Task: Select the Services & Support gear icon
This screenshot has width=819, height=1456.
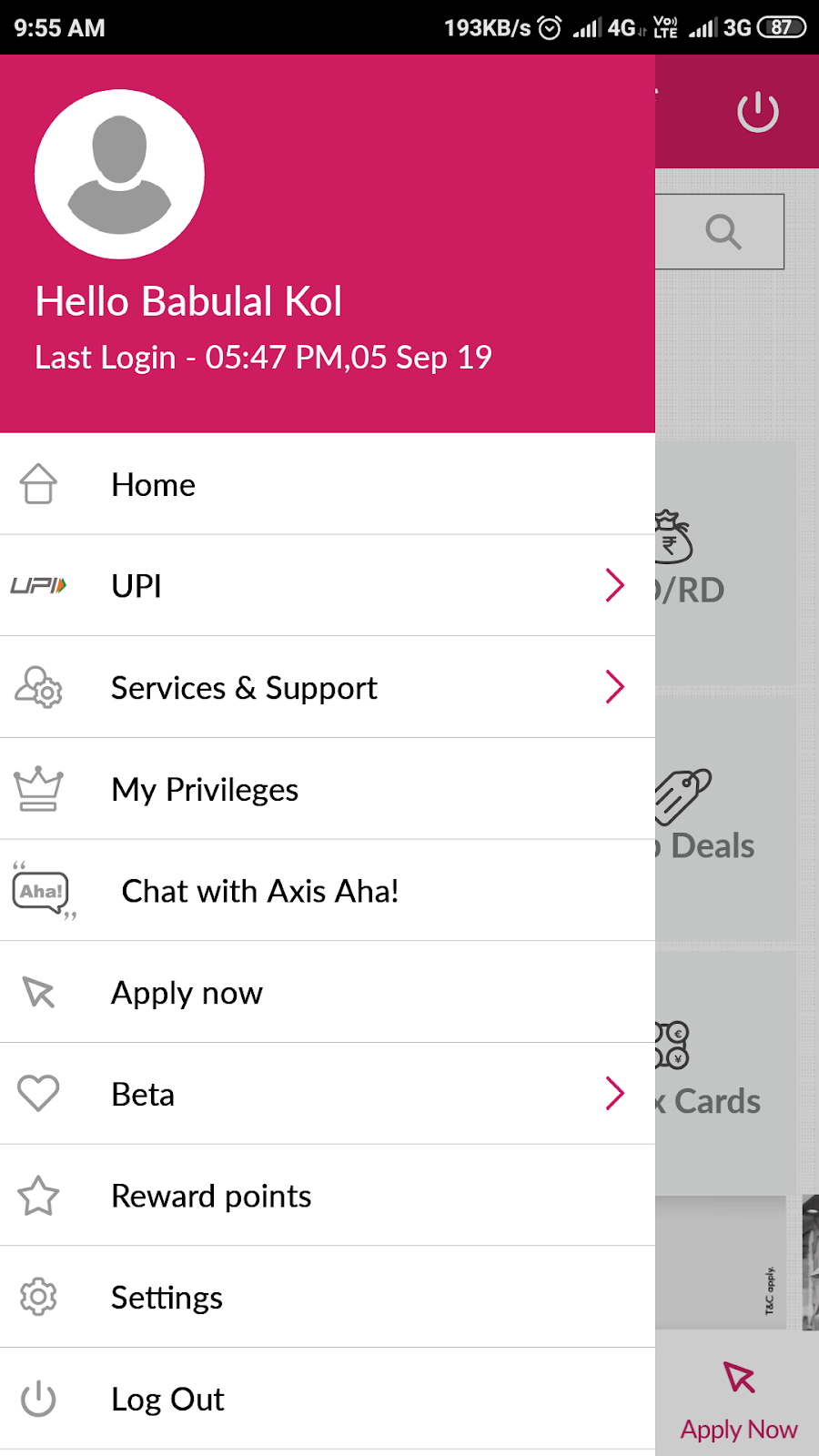Action: click(x=38, y=688)
